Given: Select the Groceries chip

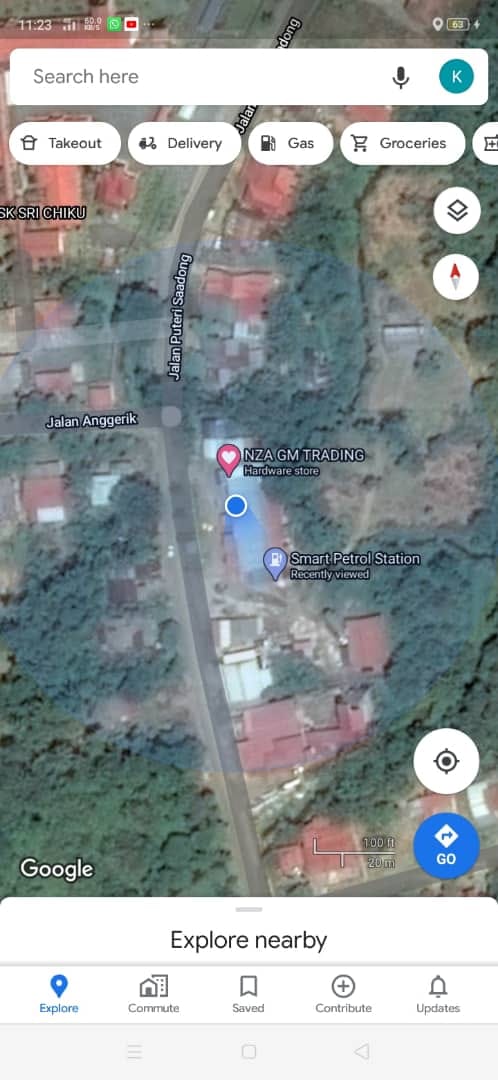Looking at the screenshot, I should (x=402, y=143).
